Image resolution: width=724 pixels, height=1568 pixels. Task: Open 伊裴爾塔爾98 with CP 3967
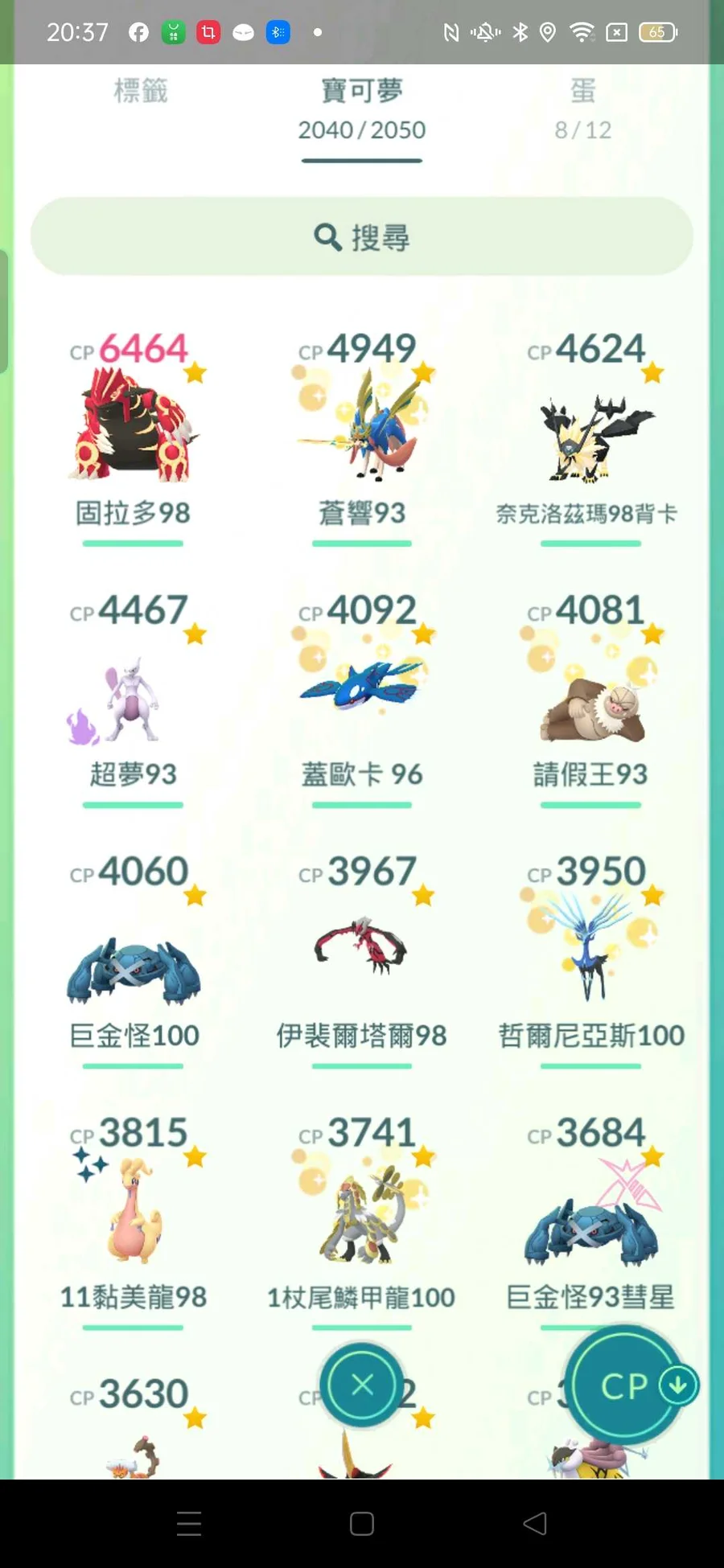tap(361, 957)
